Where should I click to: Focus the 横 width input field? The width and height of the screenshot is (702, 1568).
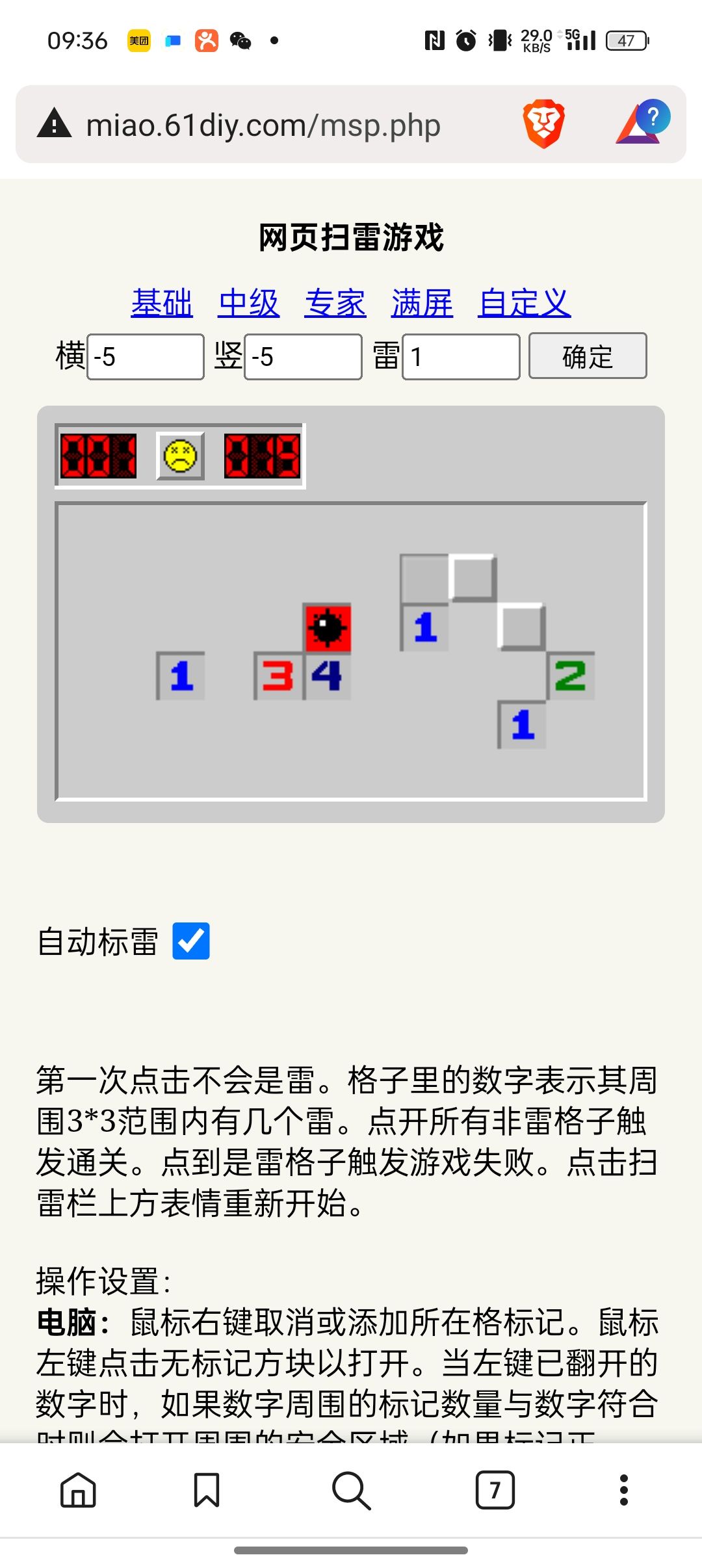[146, 356]
